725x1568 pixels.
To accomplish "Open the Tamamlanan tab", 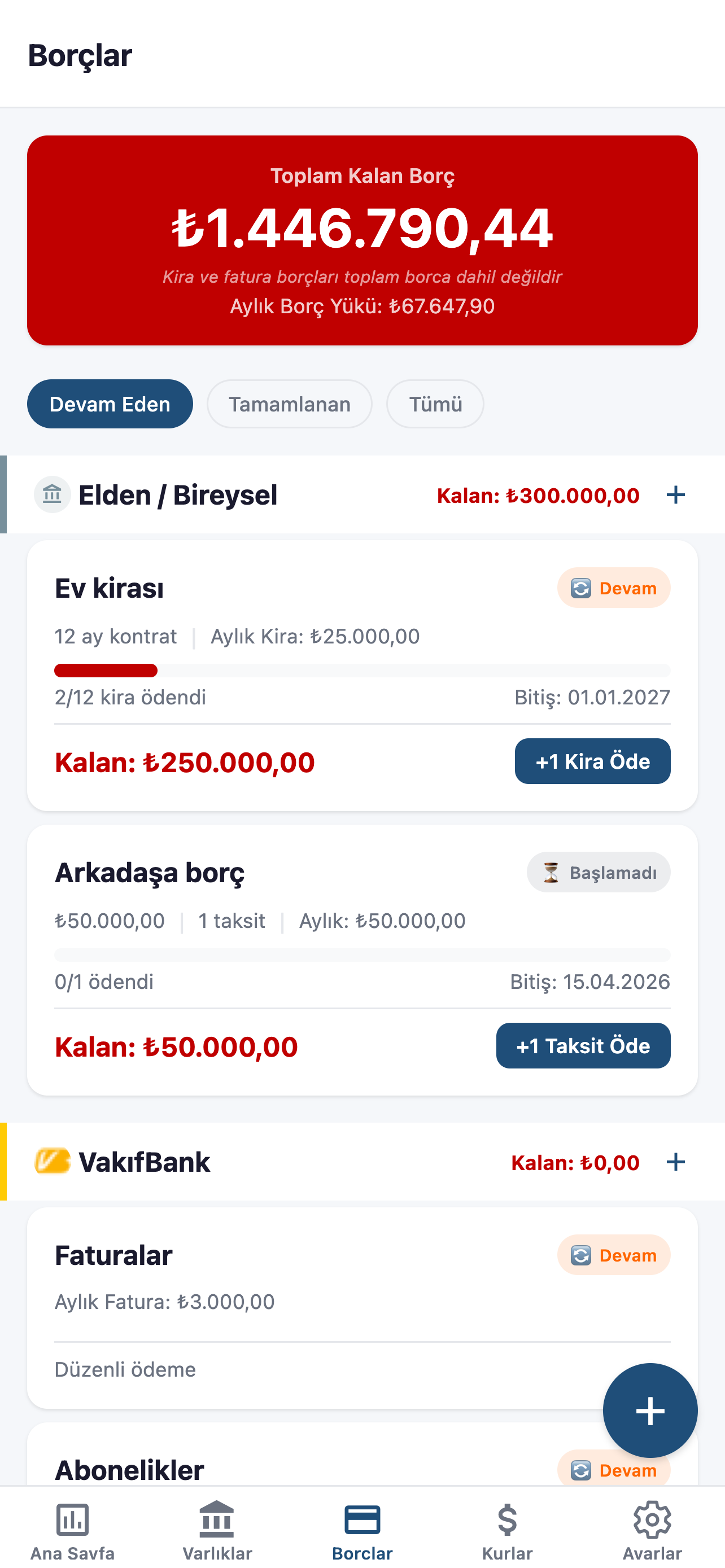I will click(x=289, y=404).
